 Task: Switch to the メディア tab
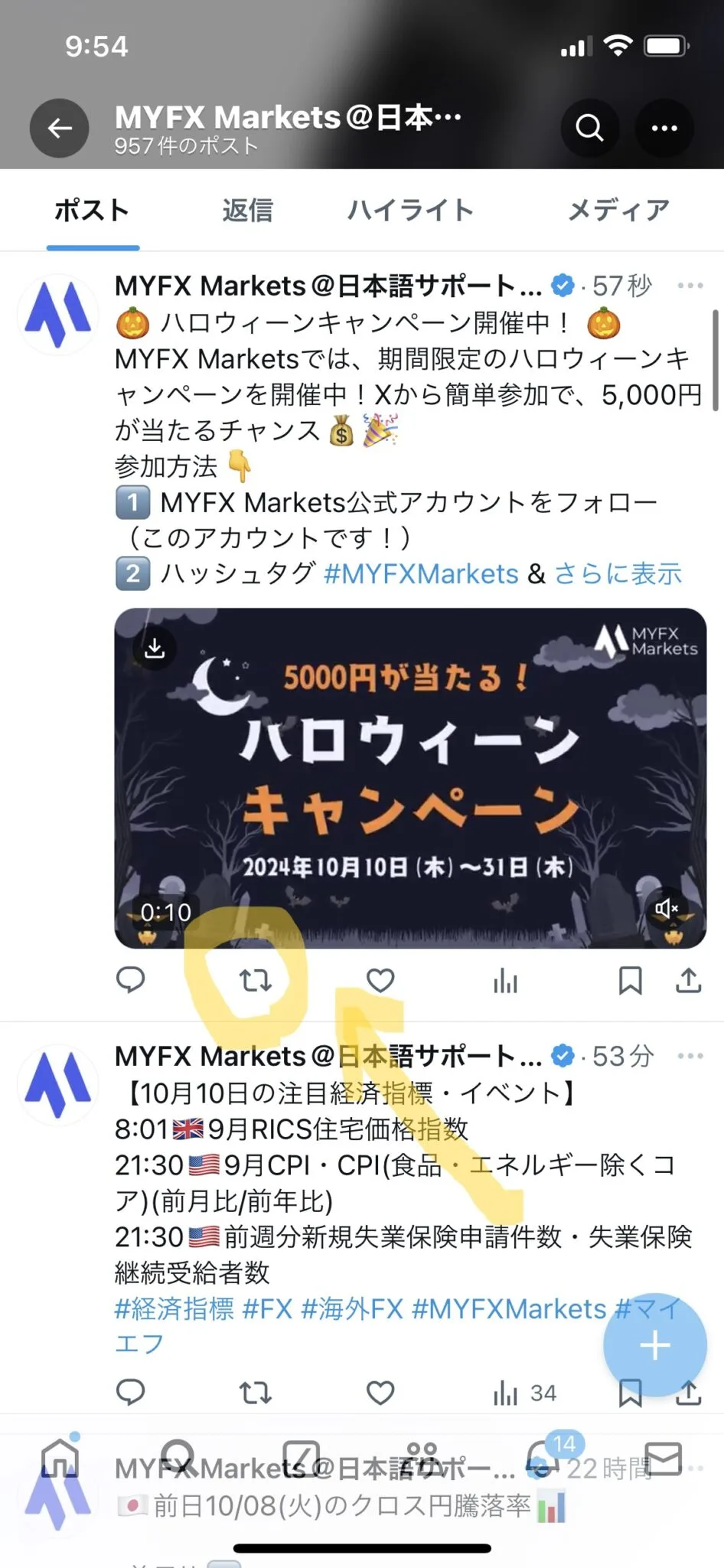pyautogui.click(x=618, y=210)
